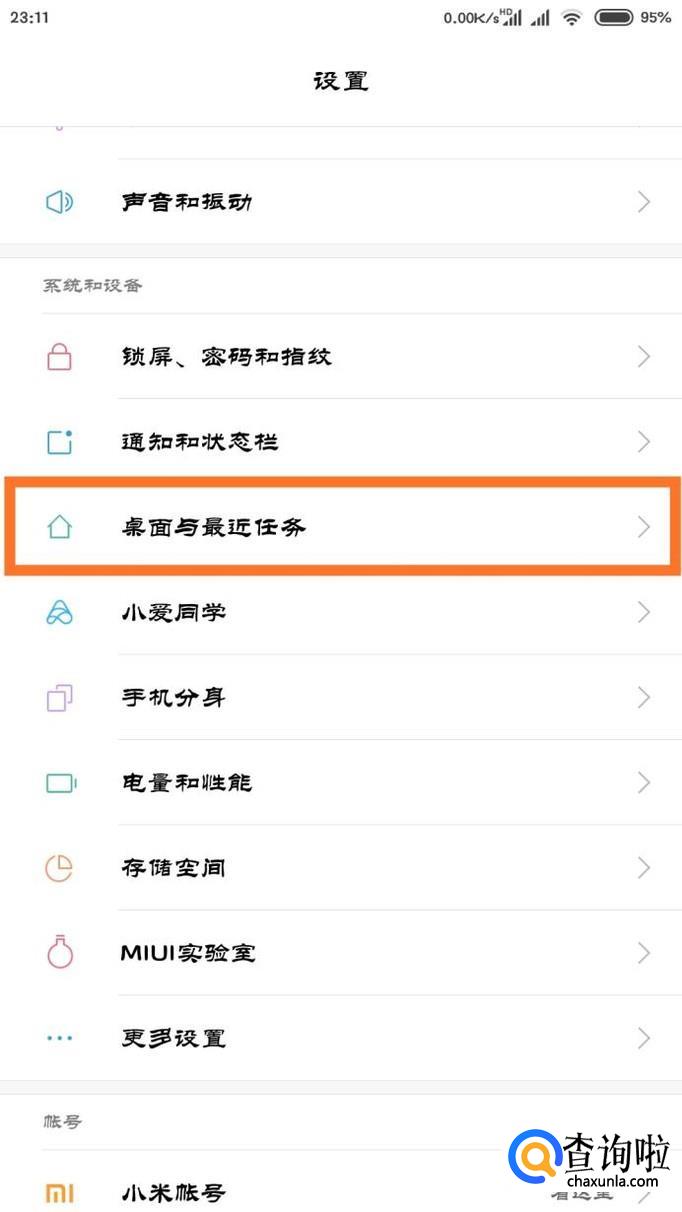Open 通知和状态栏 settings
Image resolution: width=682 pixels, height=1212 pixels.
[x=341, y=441]
